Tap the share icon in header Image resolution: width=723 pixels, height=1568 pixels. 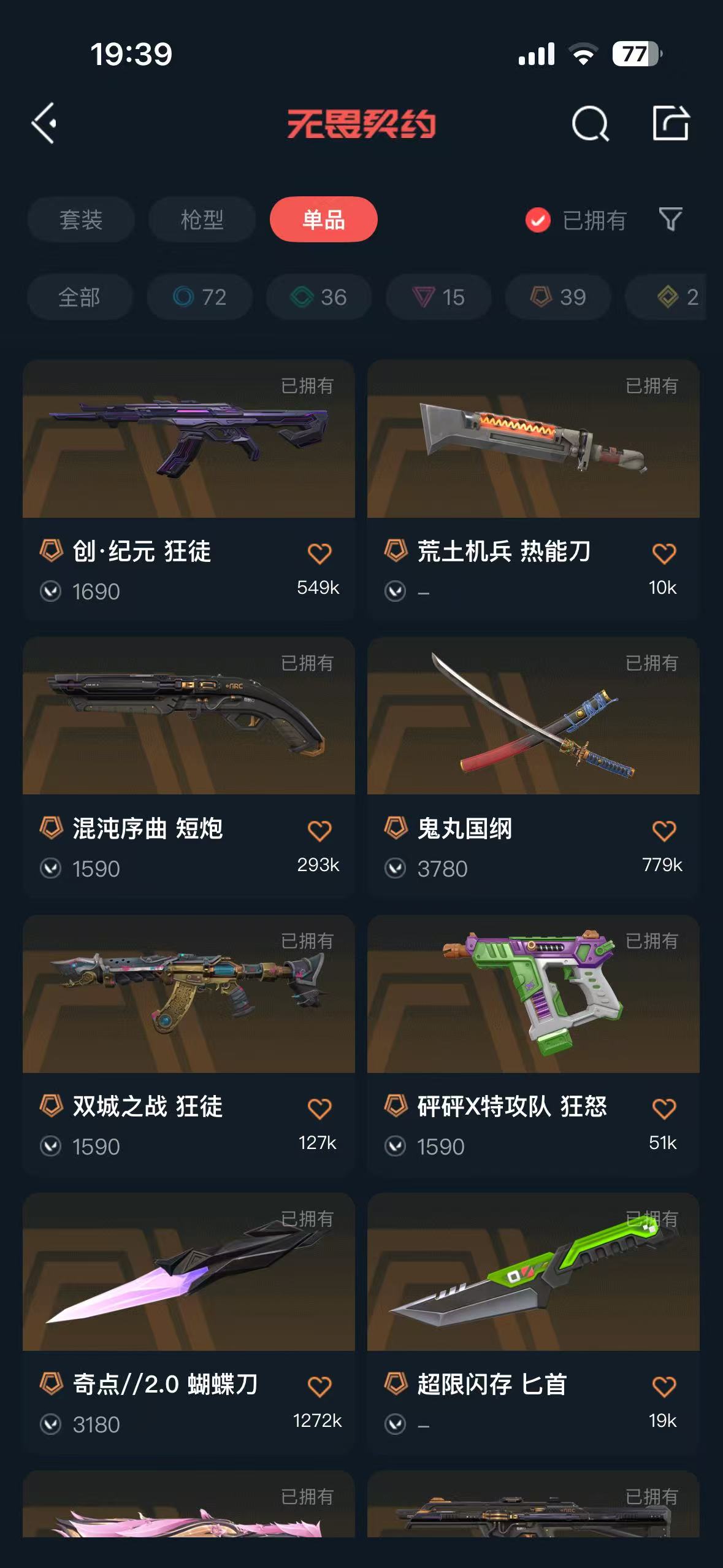670,123
